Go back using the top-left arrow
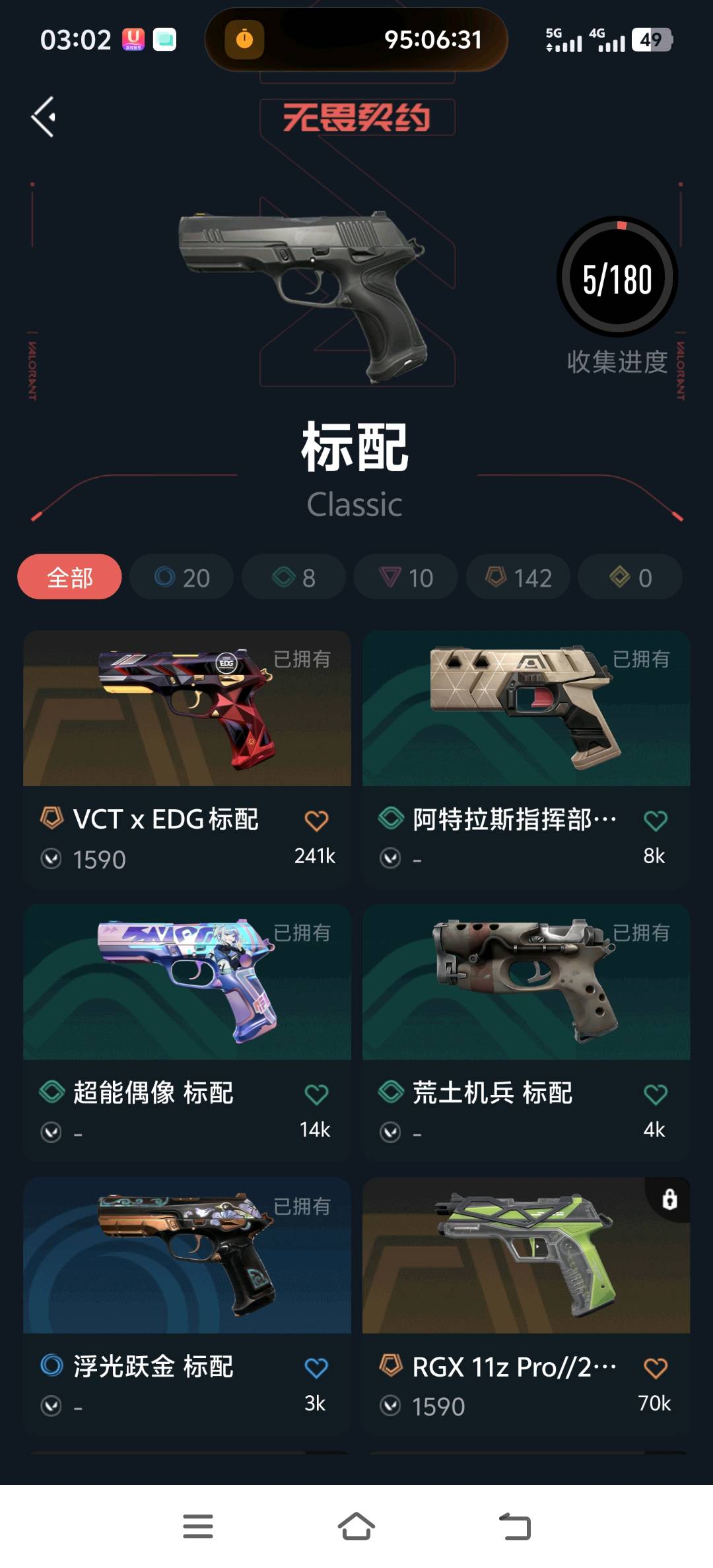 pos(44,117)
